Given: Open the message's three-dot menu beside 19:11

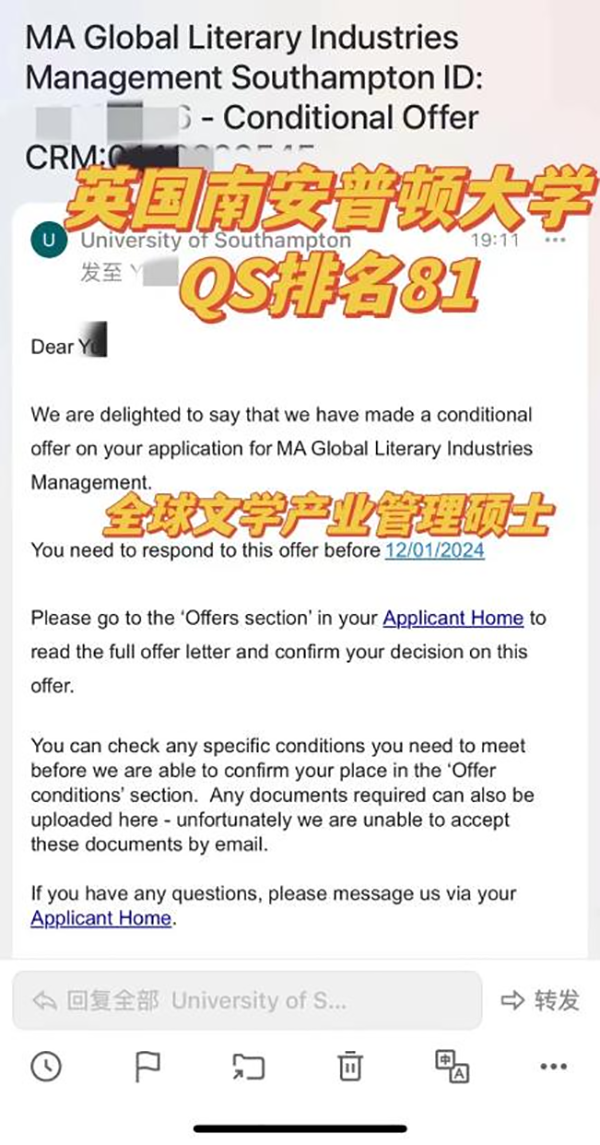Looking at the screenshot, I should [553, 242].
